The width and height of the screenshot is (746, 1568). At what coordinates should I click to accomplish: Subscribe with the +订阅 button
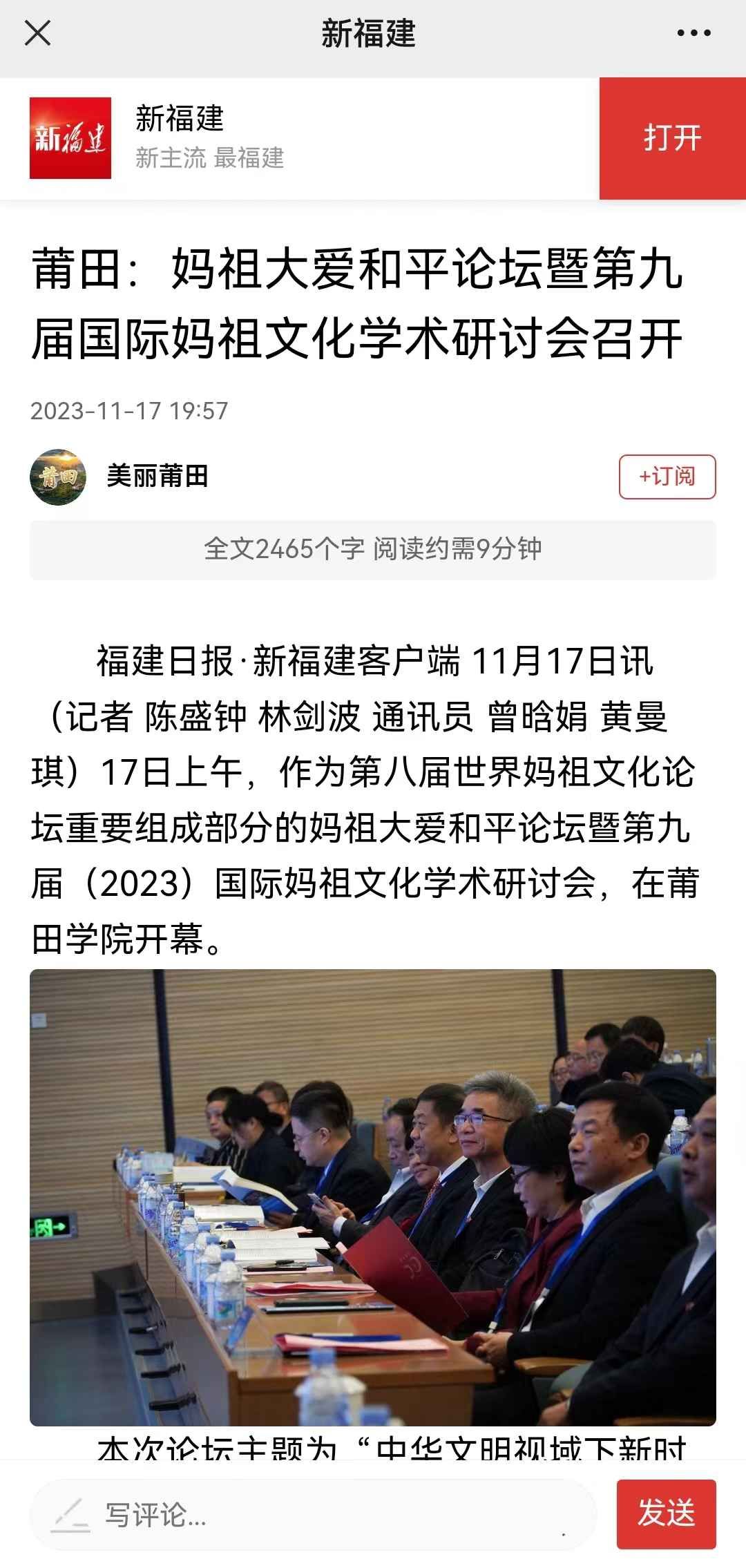click(667, 477)
